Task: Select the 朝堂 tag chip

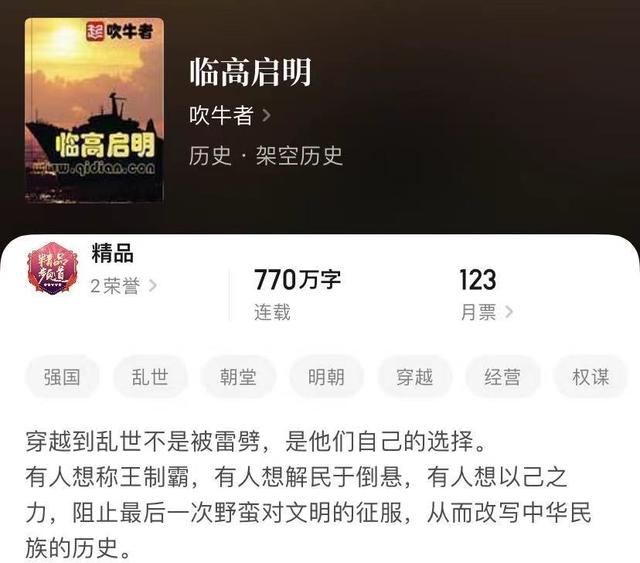Action: [238, 377]
